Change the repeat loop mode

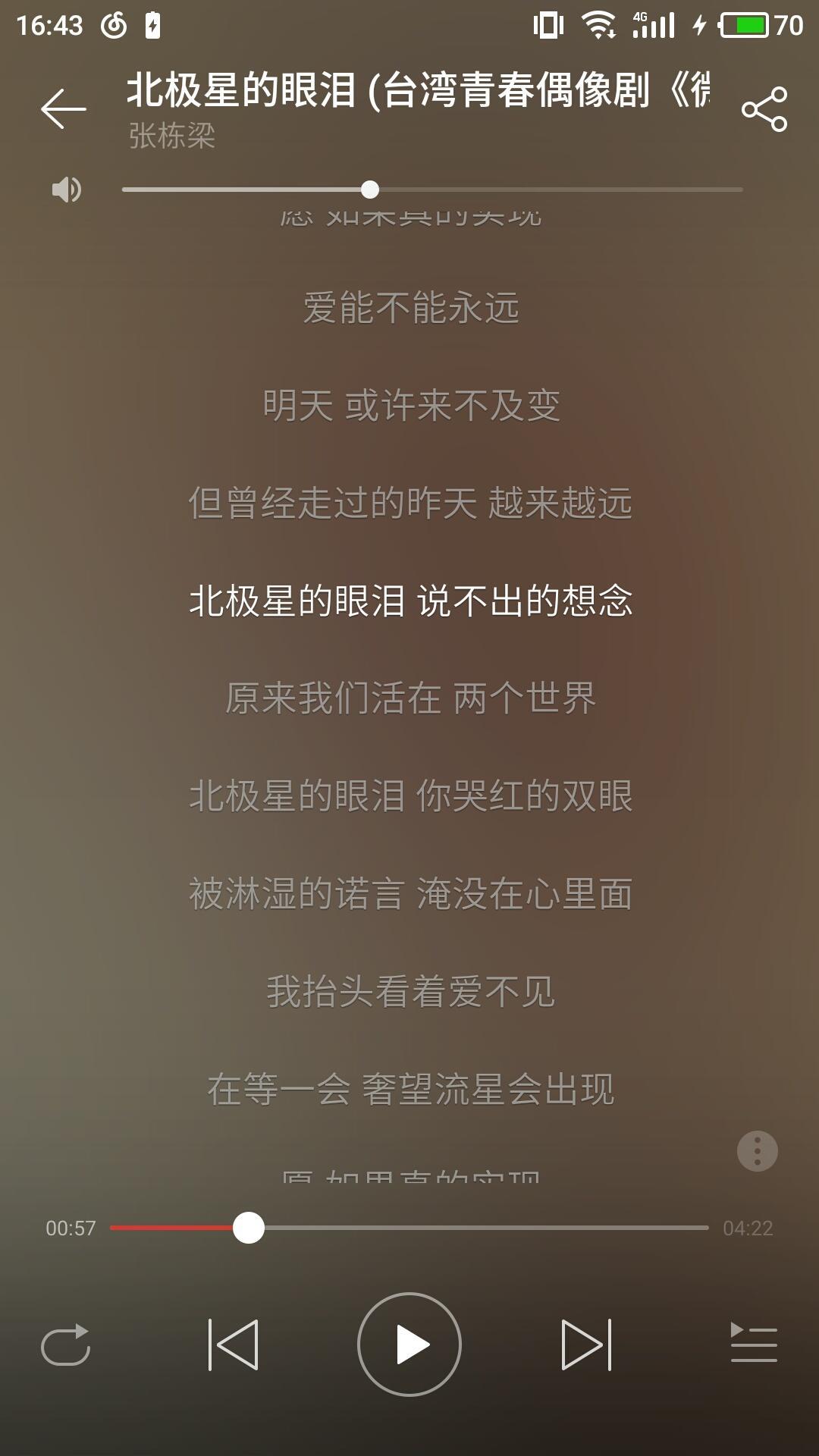point(65,1345)
